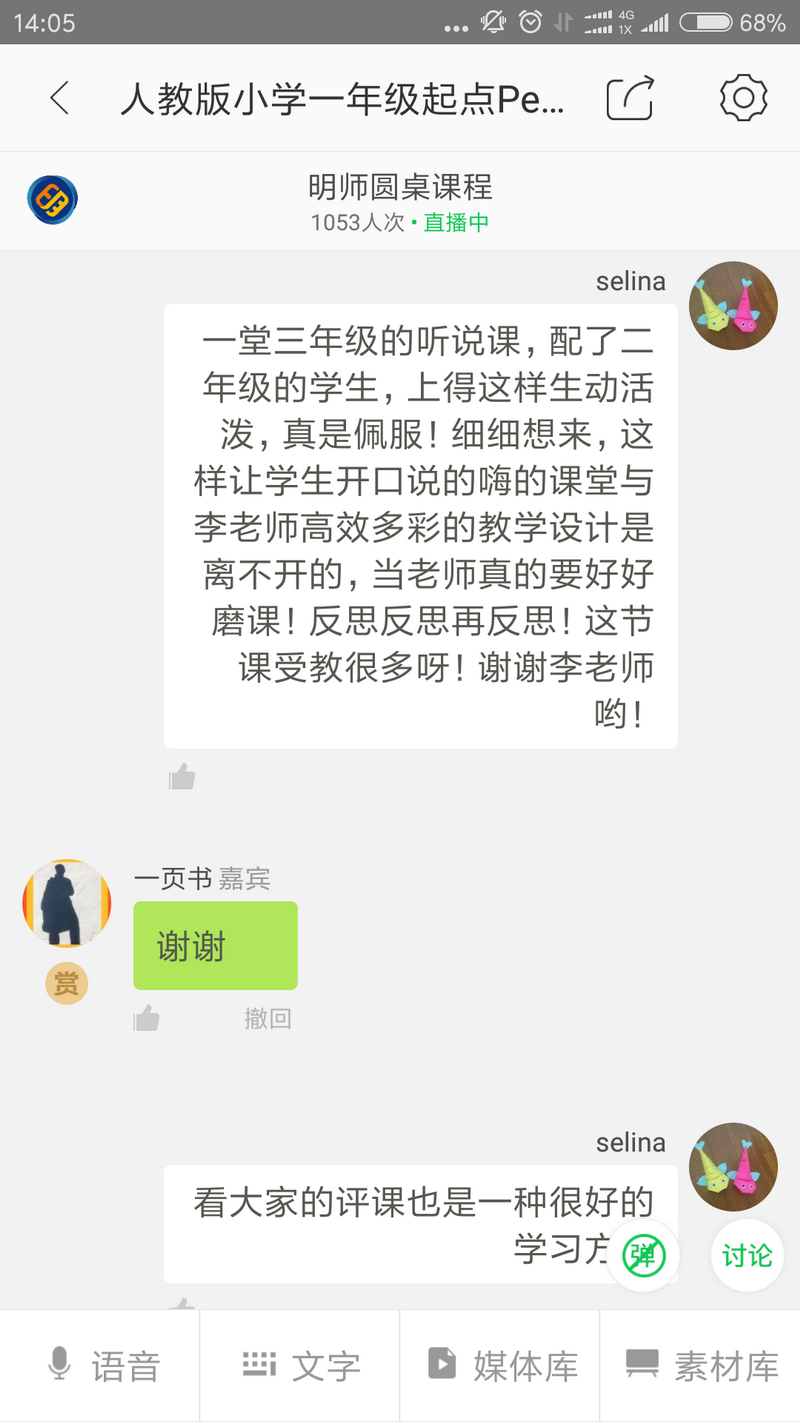Tap 撤回 to recall the 谢谢 message

(x=267, y=1018)
